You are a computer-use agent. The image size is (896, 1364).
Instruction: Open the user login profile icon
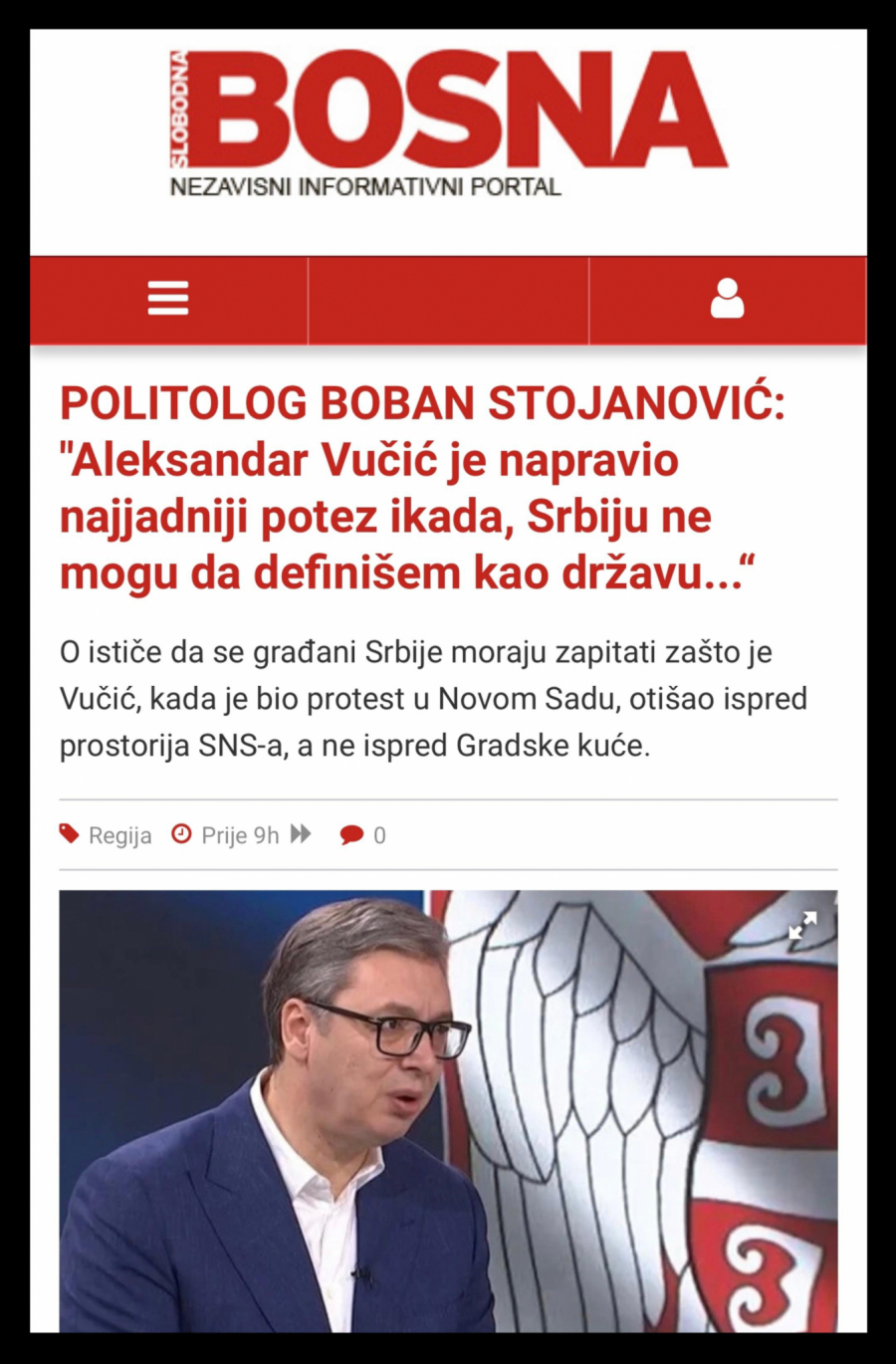[728, 298]
